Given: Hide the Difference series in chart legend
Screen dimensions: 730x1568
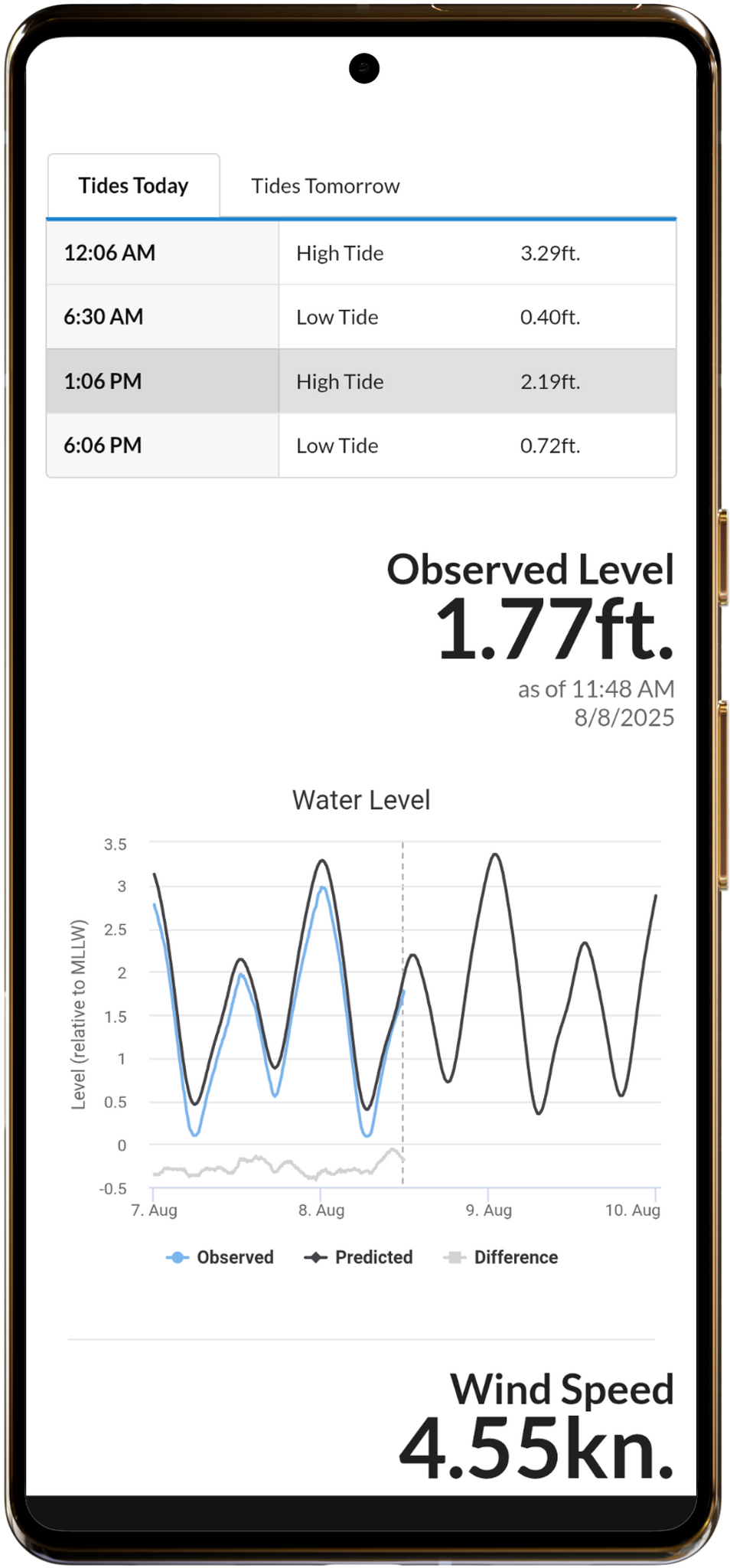Looking at the screenshot, I should [500, 1257].
